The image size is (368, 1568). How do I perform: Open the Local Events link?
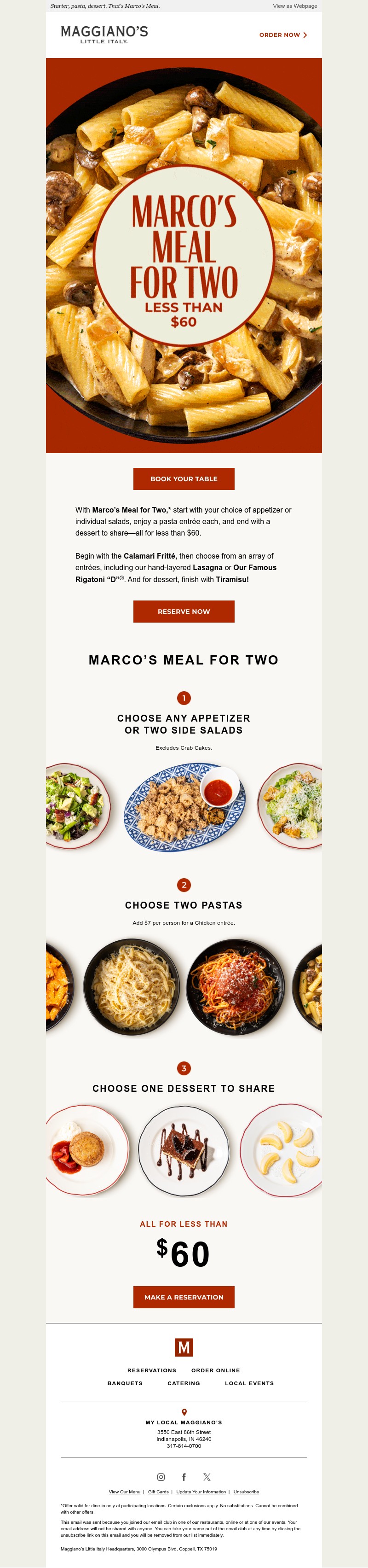point(249,1383)
